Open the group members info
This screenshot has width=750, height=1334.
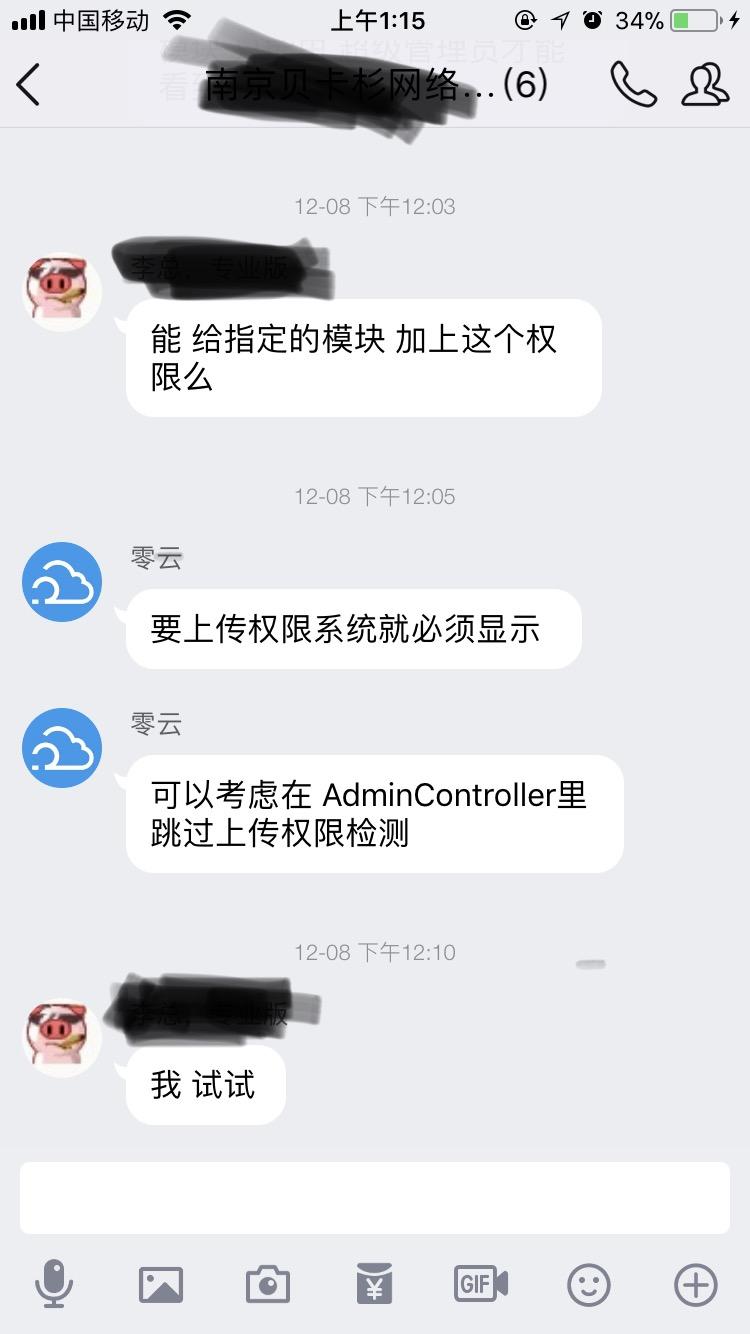(x=704, y=85)
